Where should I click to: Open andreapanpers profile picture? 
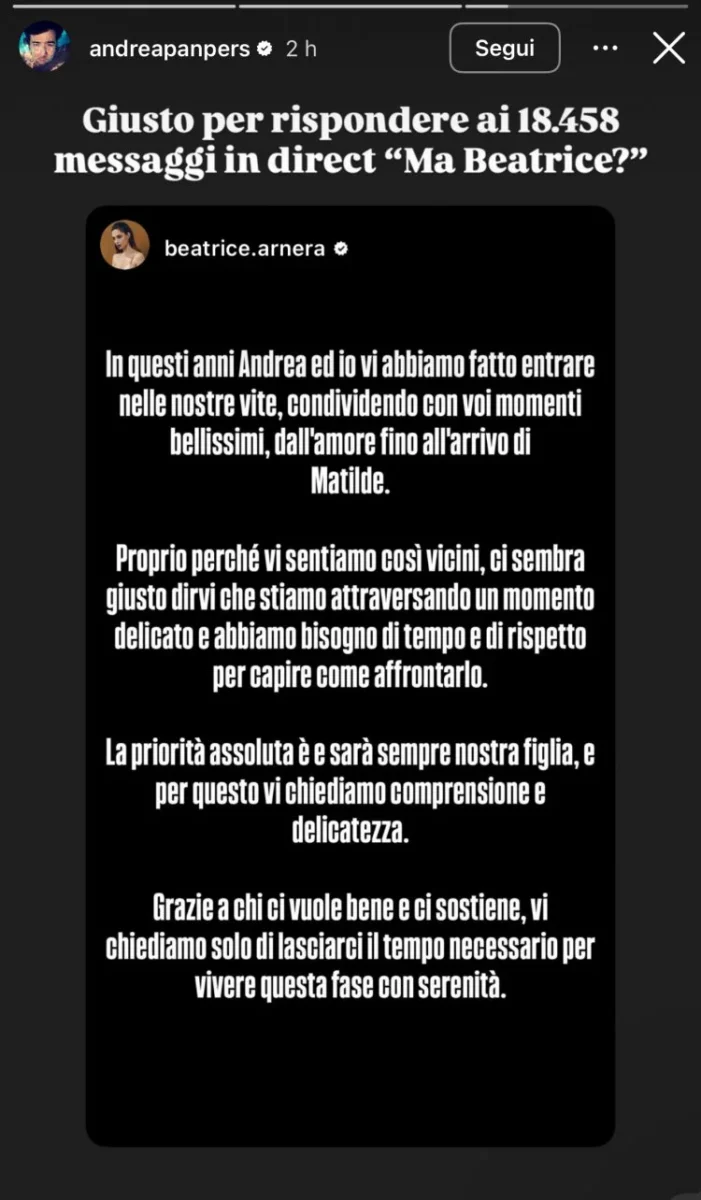pos(44,48)
